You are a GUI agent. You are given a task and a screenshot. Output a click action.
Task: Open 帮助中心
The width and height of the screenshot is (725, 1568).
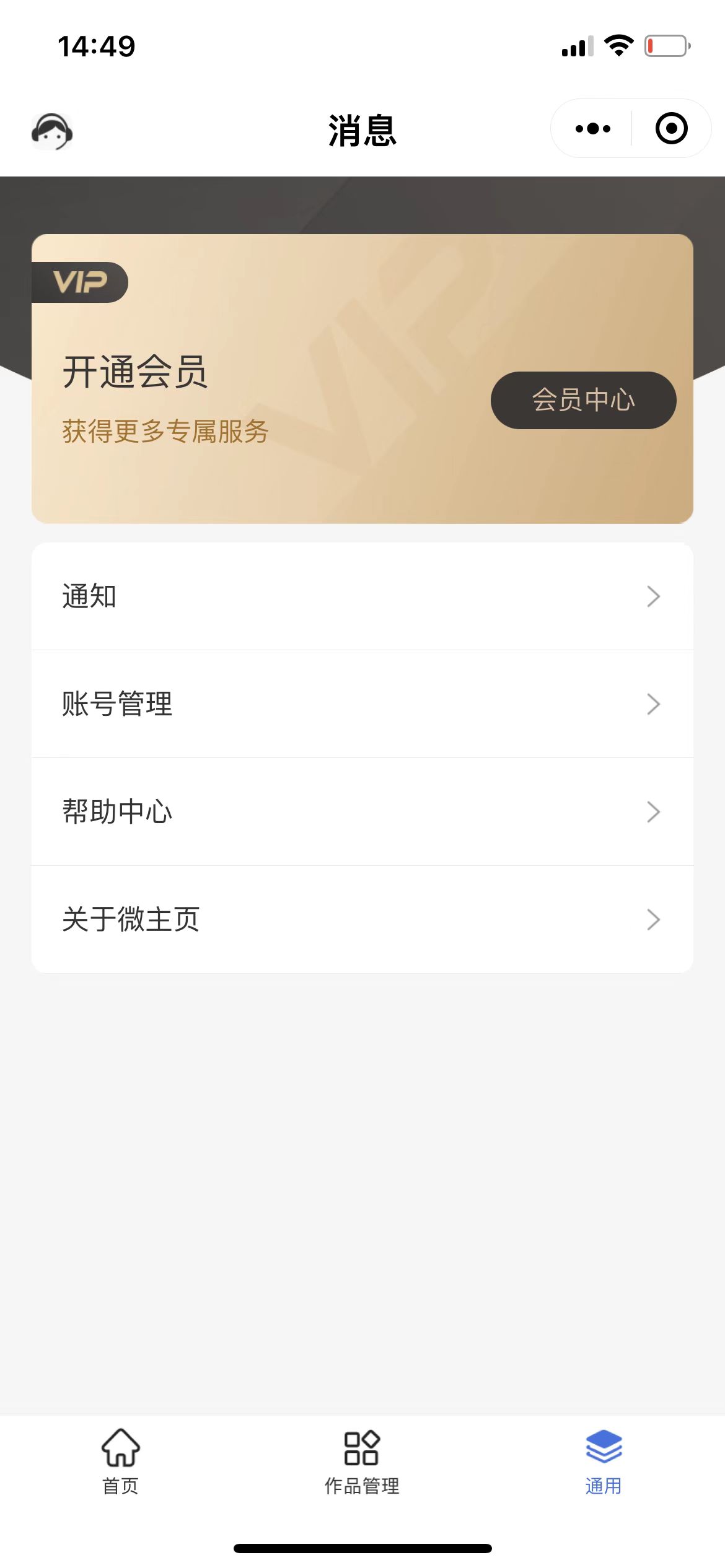click(362, 812)
